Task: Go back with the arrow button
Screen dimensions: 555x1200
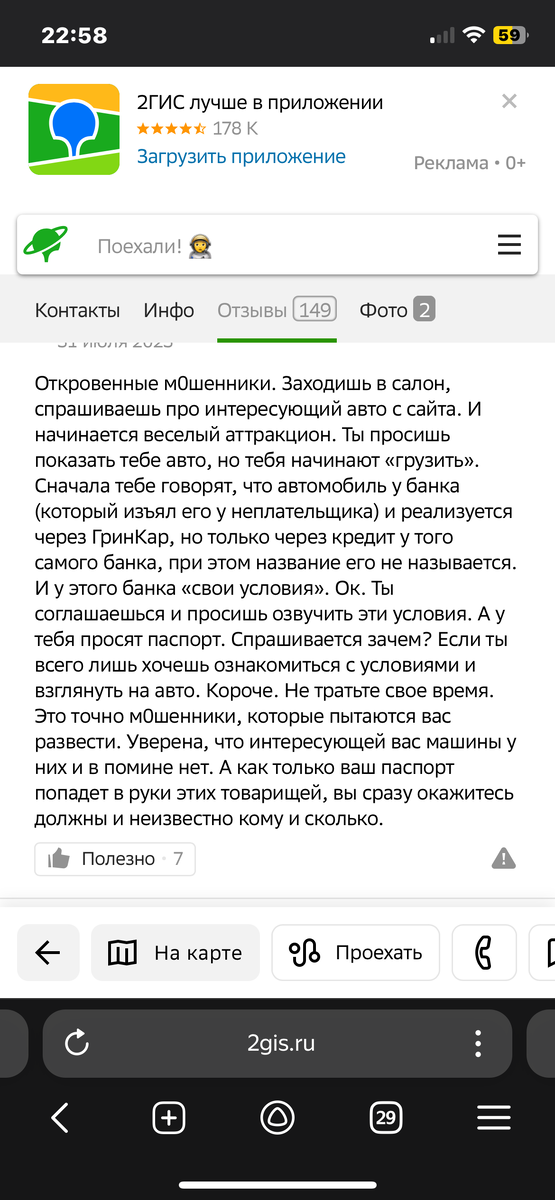Action: click(48, 953)
